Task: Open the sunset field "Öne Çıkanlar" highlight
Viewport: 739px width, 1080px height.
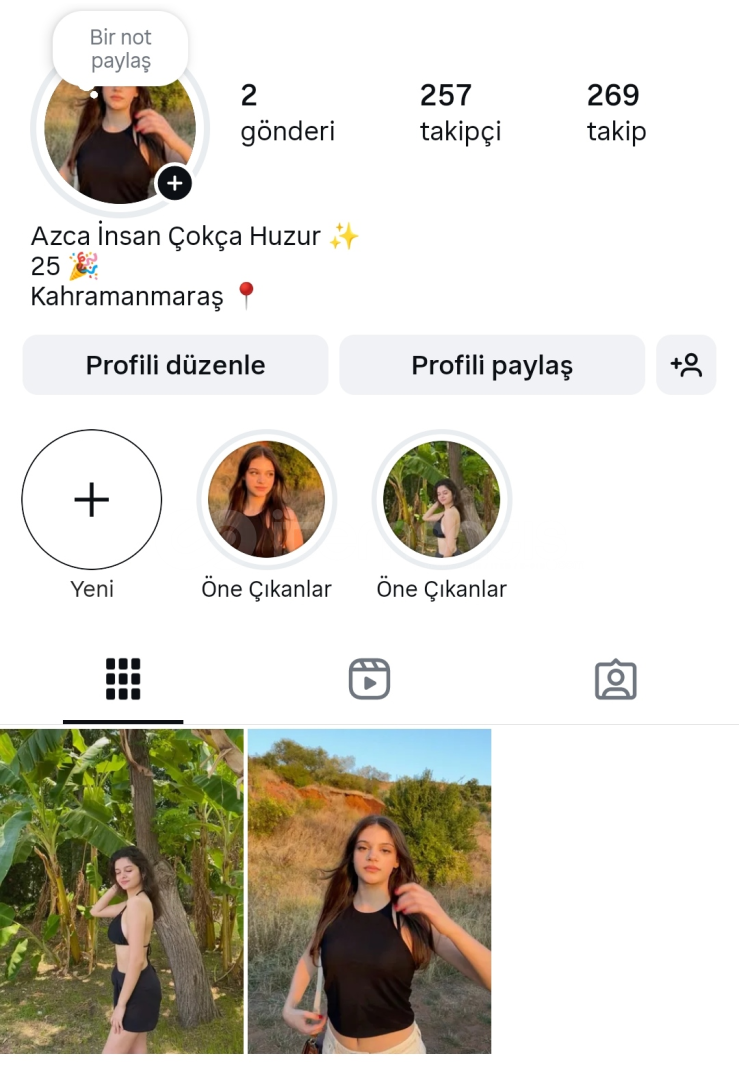Action: [x=266, y=500]
